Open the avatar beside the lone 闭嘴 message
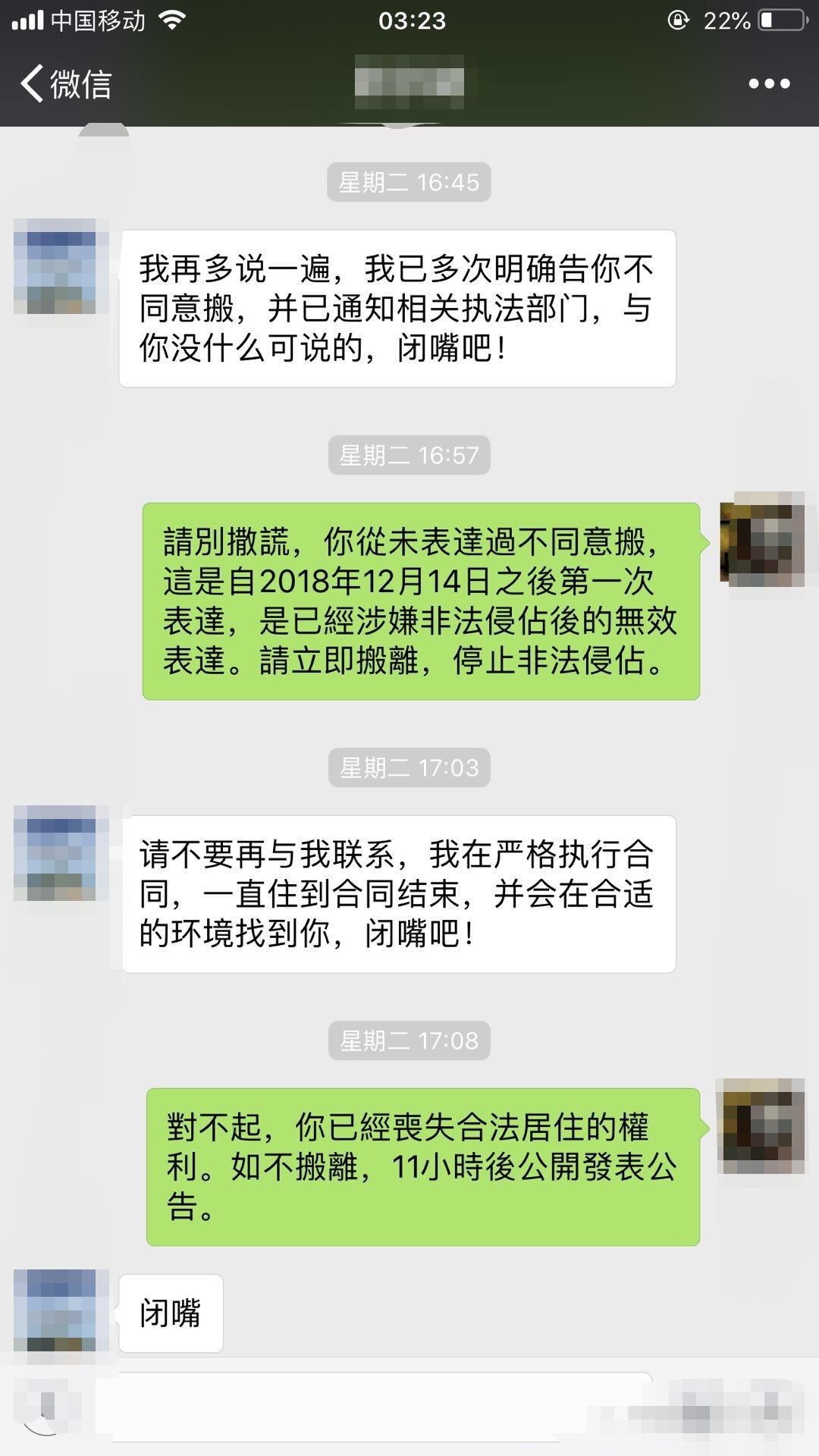819x1456 pixels. [x=61, y=1311]
